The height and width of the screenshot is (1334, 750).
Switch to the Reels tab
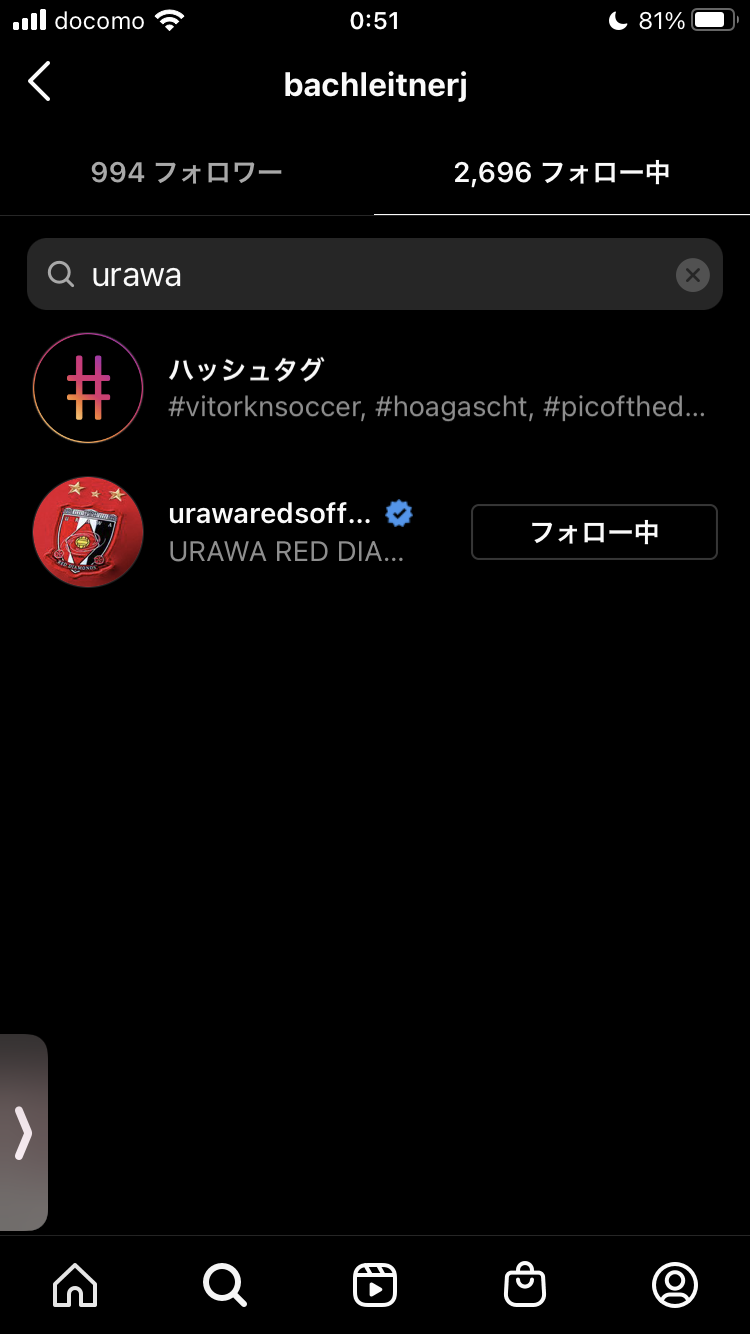tap(375, 1284)
